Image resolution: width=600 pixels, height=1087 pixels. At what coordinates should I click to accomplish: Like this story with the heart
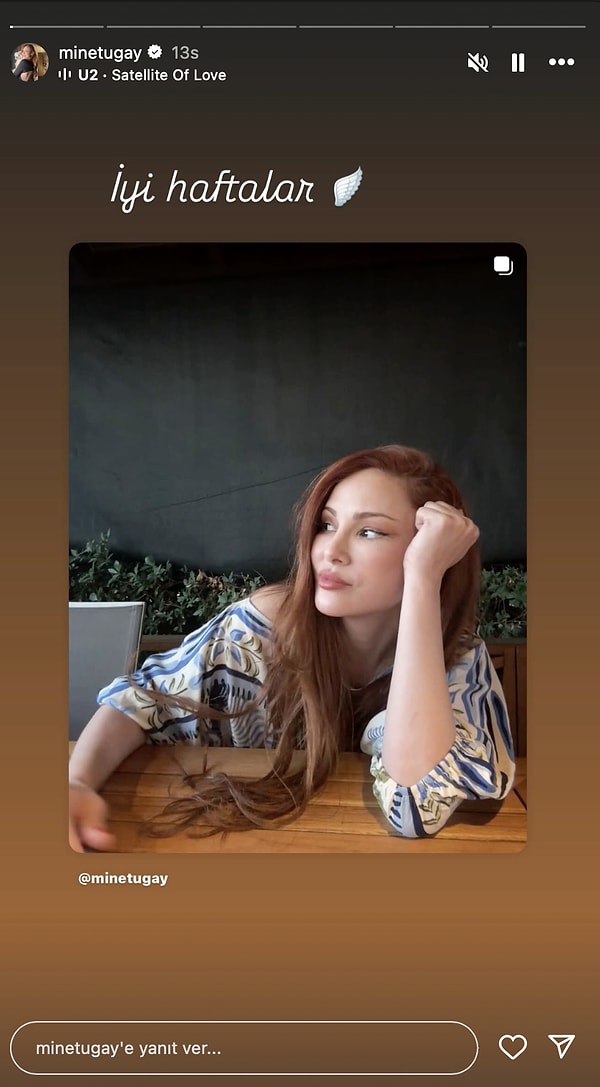(513, 1047)
